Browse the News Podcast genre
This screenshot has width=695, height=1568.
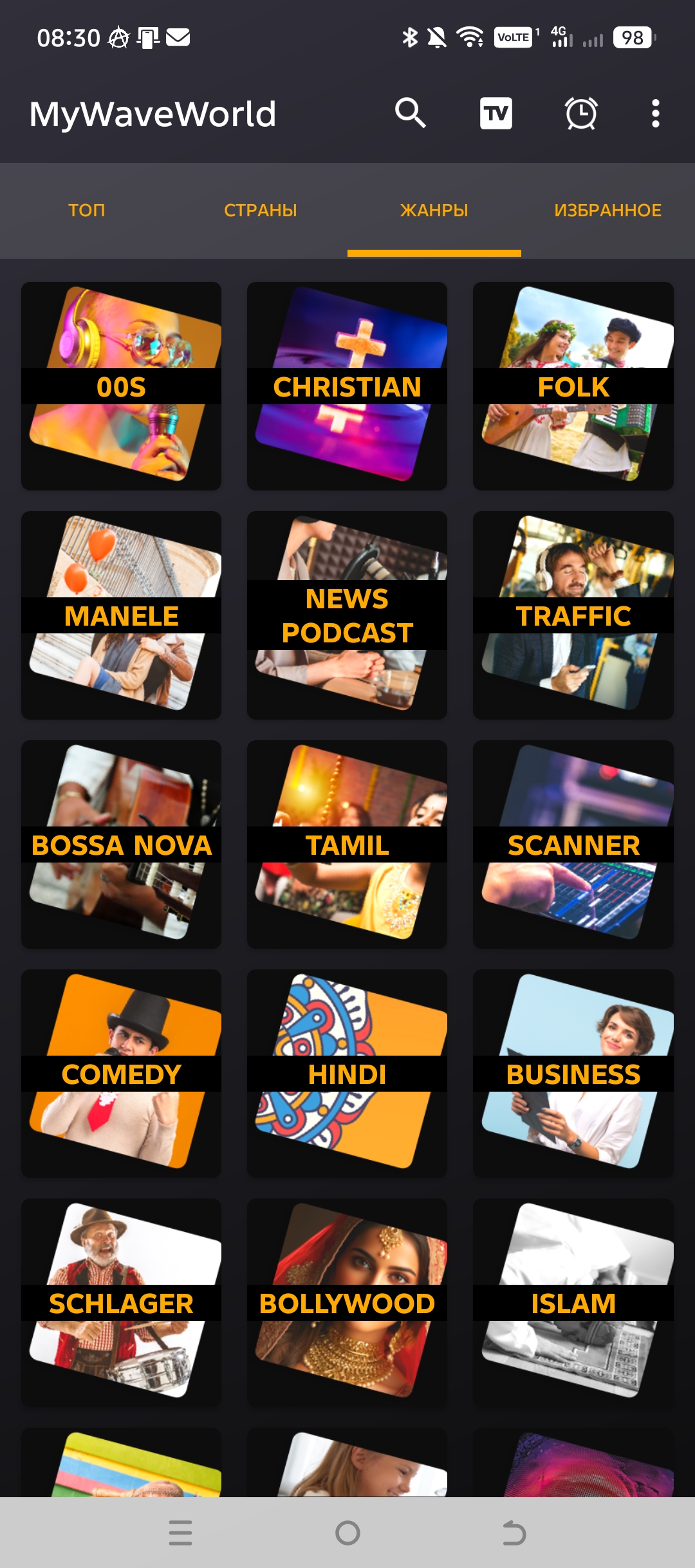click(347, 615)
